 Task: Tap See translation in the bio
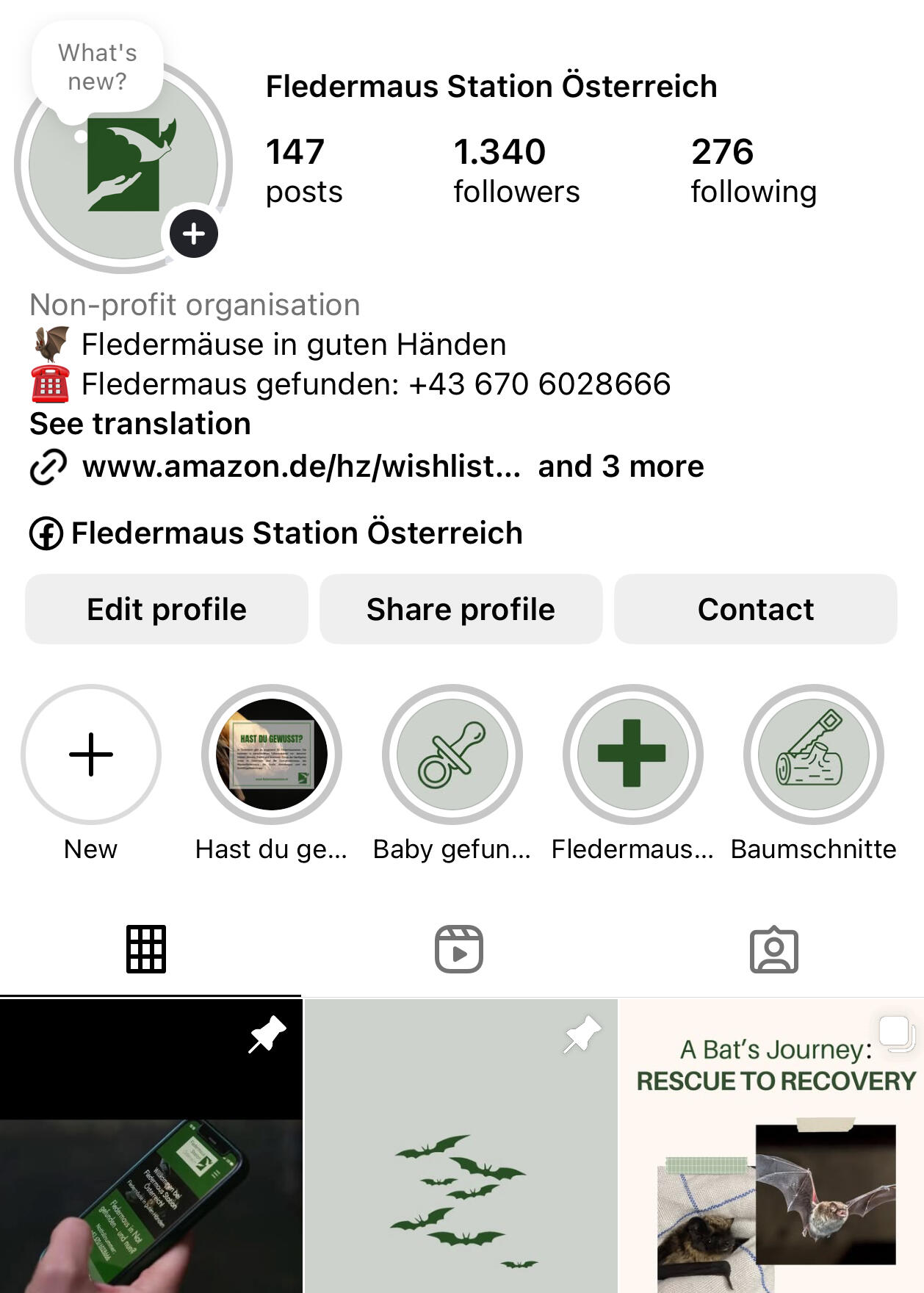coord(140,424)
